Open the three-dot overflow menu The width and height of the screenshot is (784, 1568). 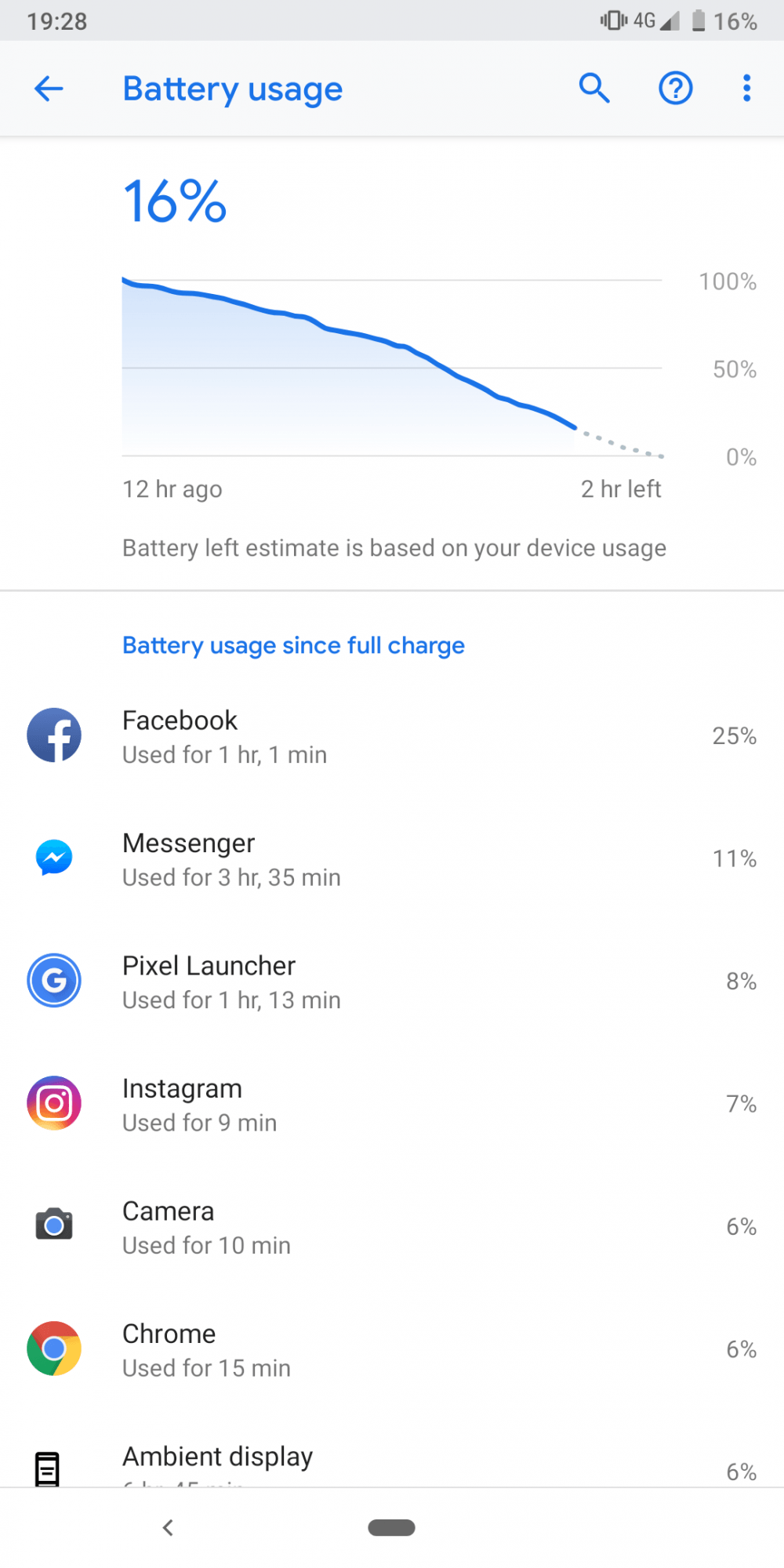pos(746,89)
